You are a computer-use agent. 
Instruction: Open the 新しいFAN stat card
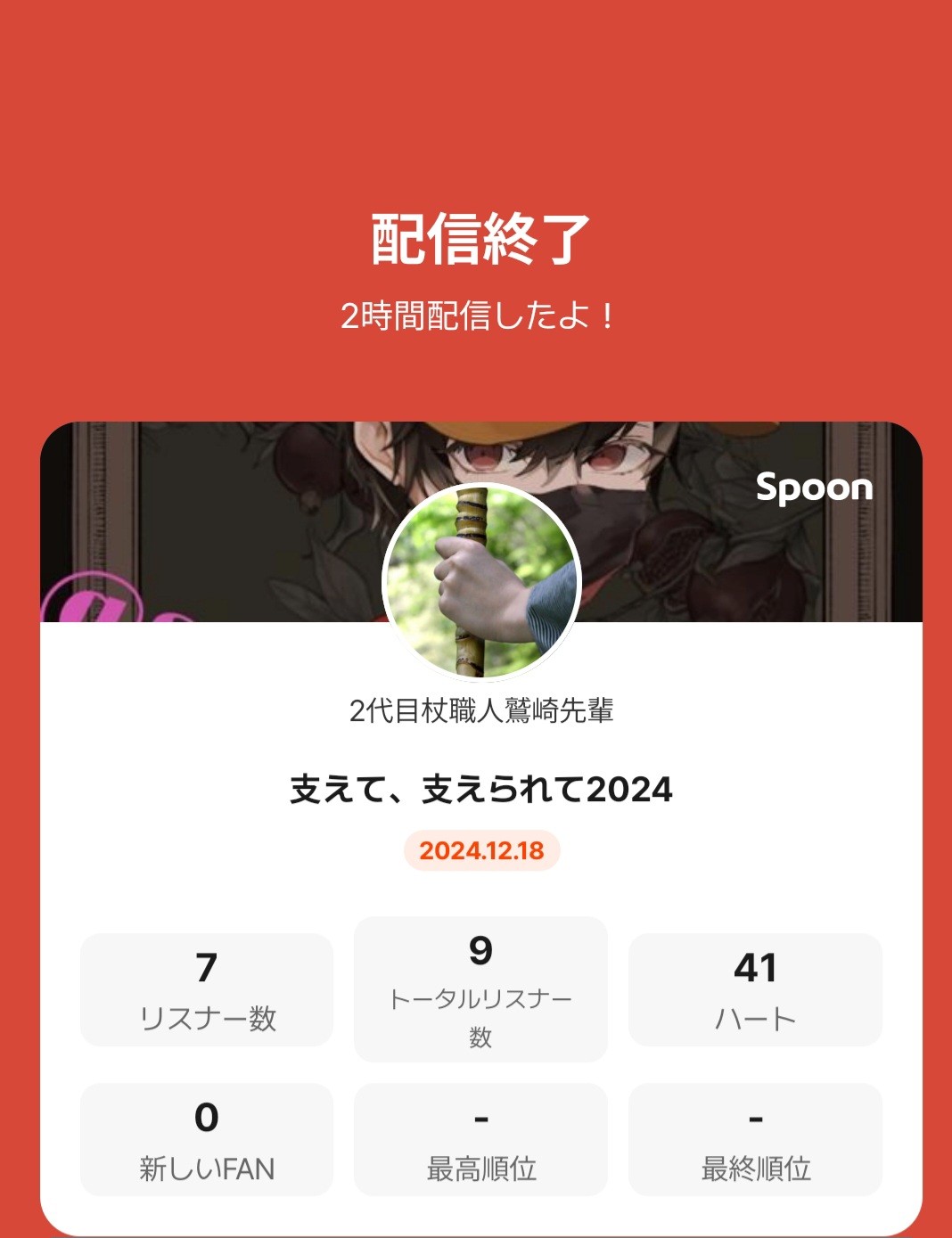tap(207, 1138)
